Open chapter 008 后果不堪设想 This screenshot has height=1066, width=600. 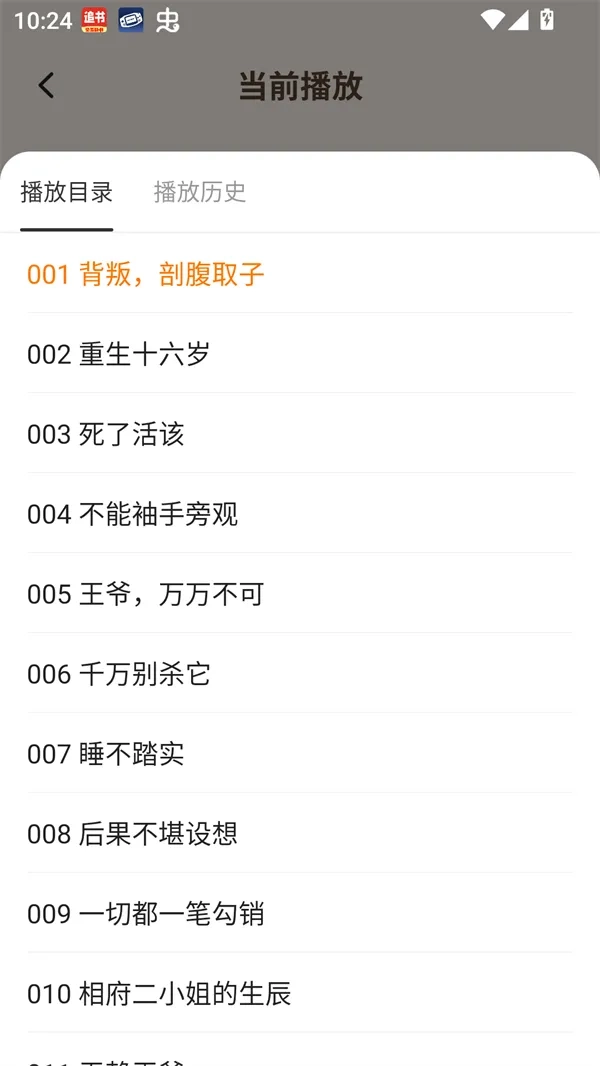click(x=133, y=834)
